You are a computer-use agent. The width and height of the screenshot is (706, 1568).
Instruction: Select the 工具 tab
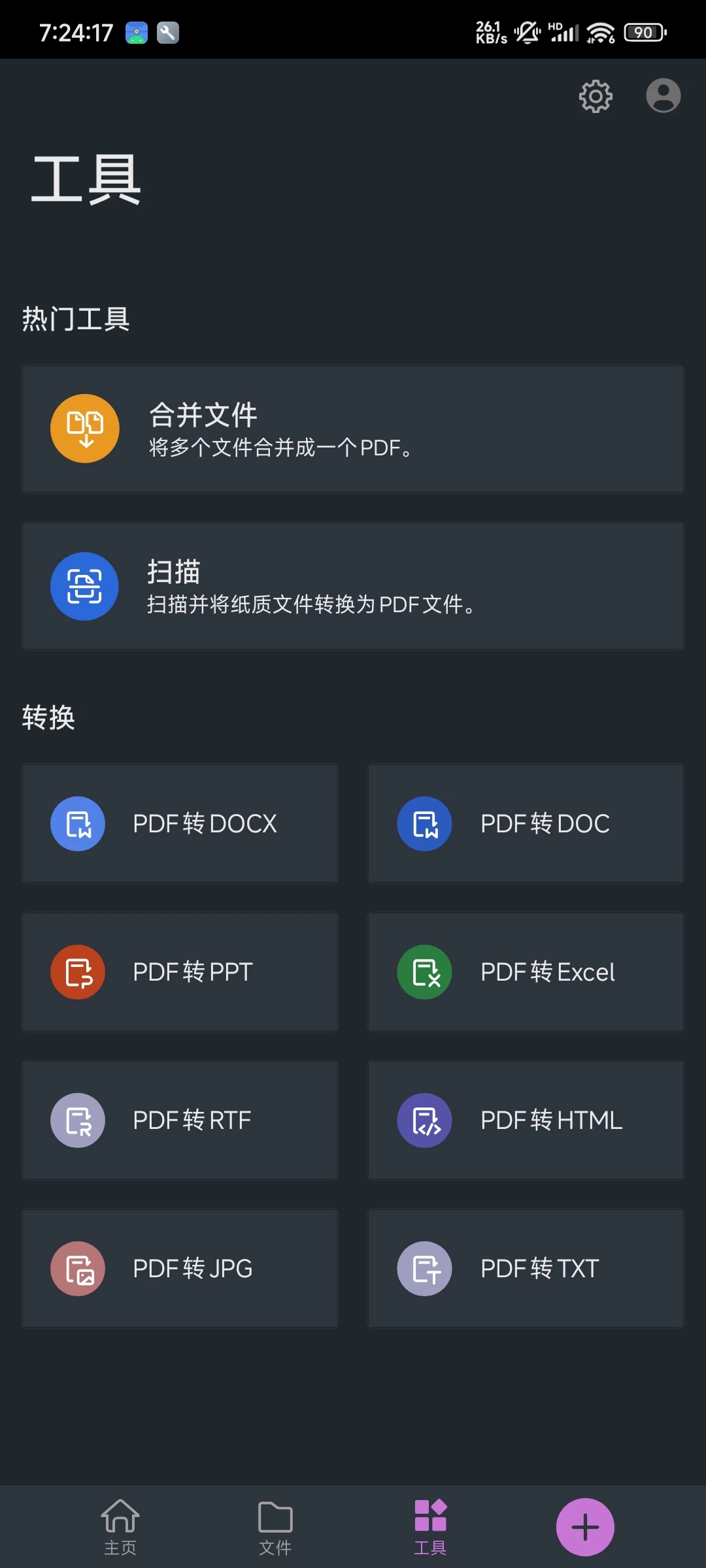(x=430, y=1527)
